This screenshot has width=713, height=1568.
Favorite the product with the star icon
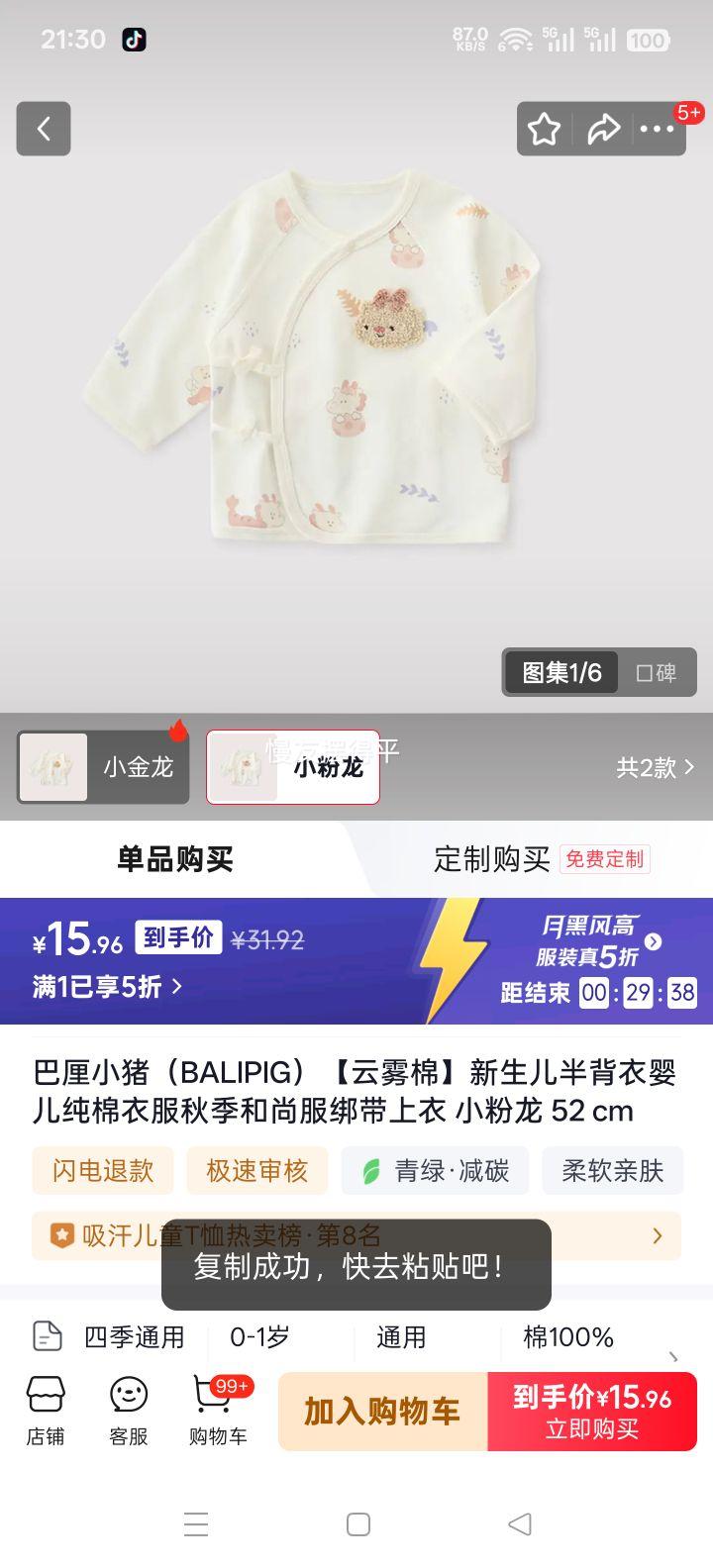click(544, 129)
